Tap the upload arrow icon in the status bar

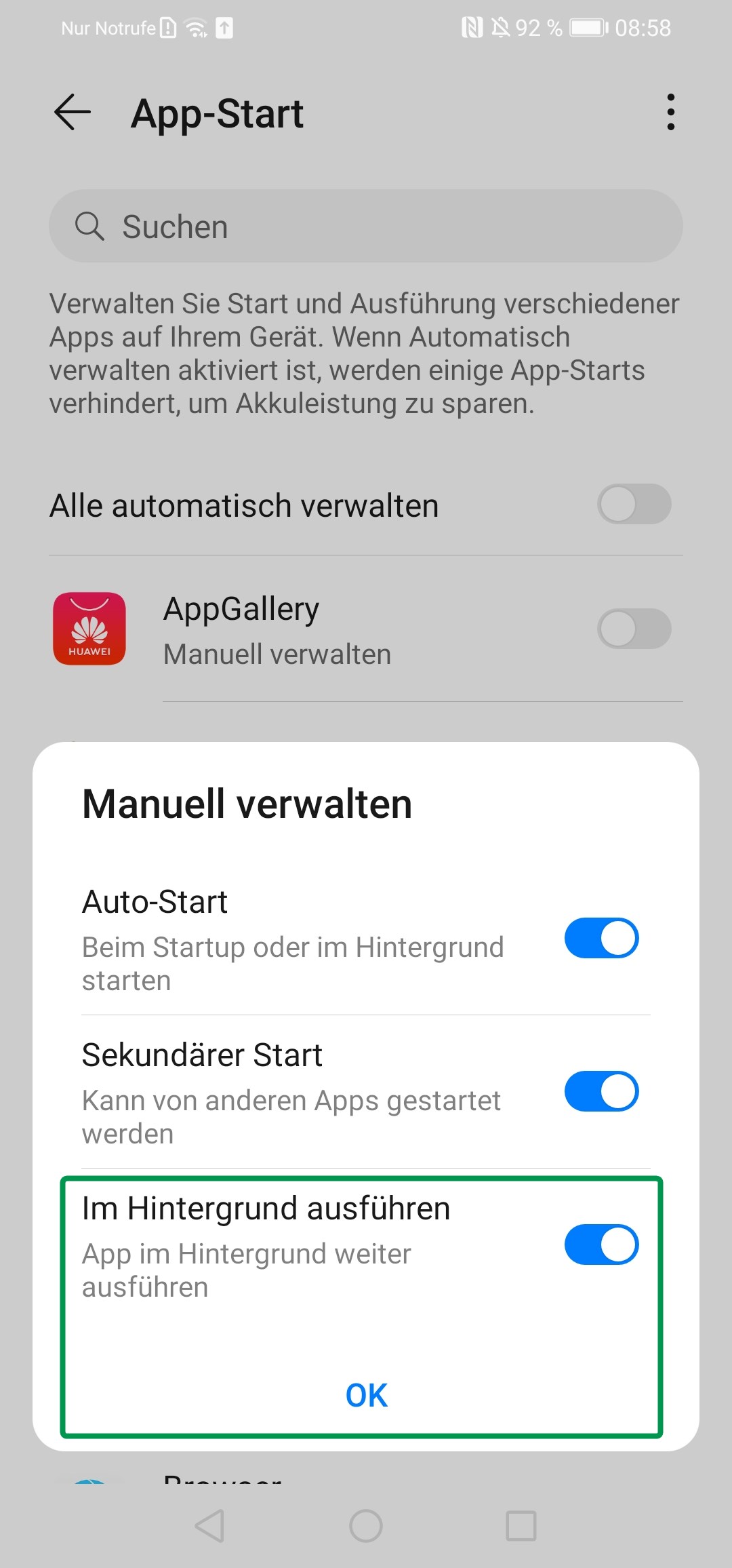224,28
